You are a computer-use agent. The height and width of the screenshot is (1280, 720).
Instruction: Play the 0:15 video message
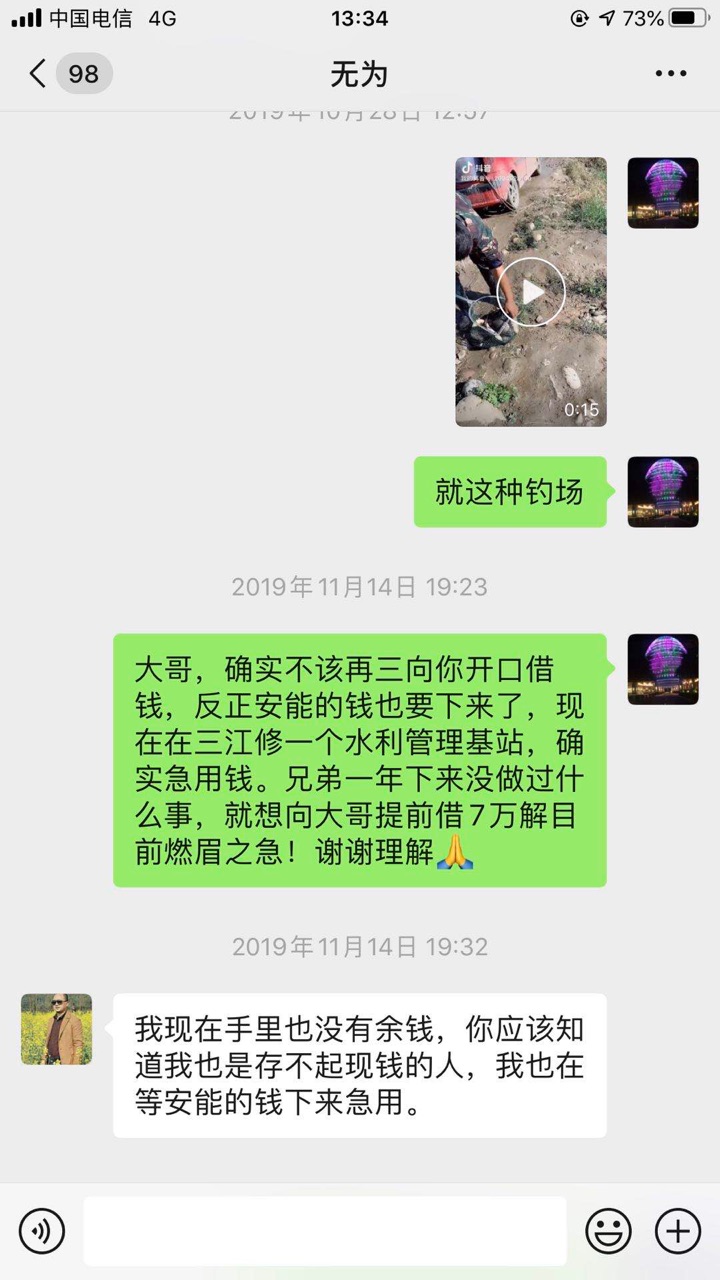[x=531, y=291]
